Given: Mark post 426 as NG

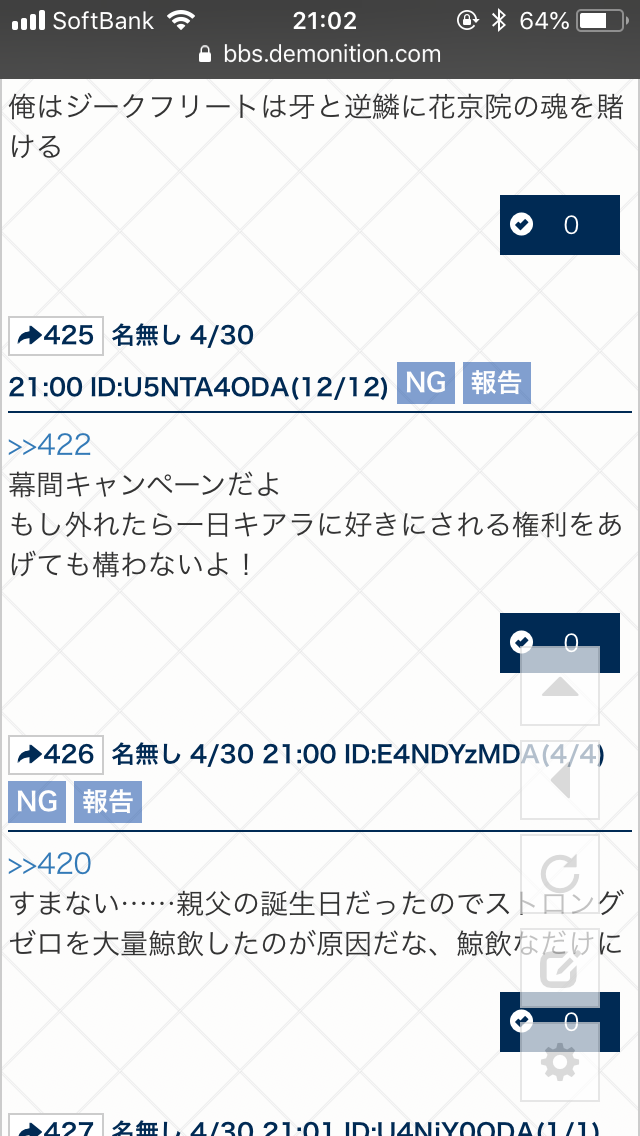Looking at the screenshot, I should 37,802.
